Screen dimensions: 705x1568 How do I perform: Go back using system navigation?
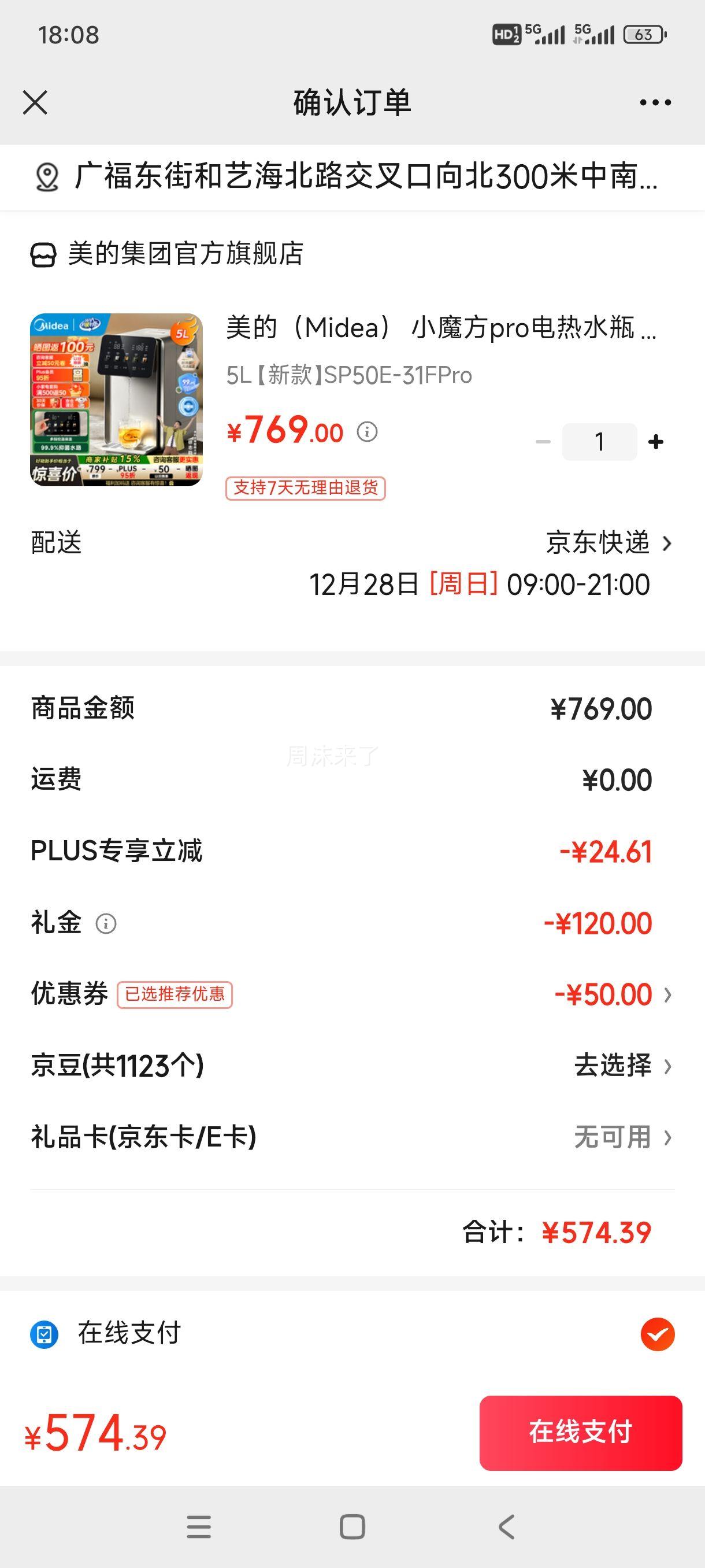pos(506,1526)
